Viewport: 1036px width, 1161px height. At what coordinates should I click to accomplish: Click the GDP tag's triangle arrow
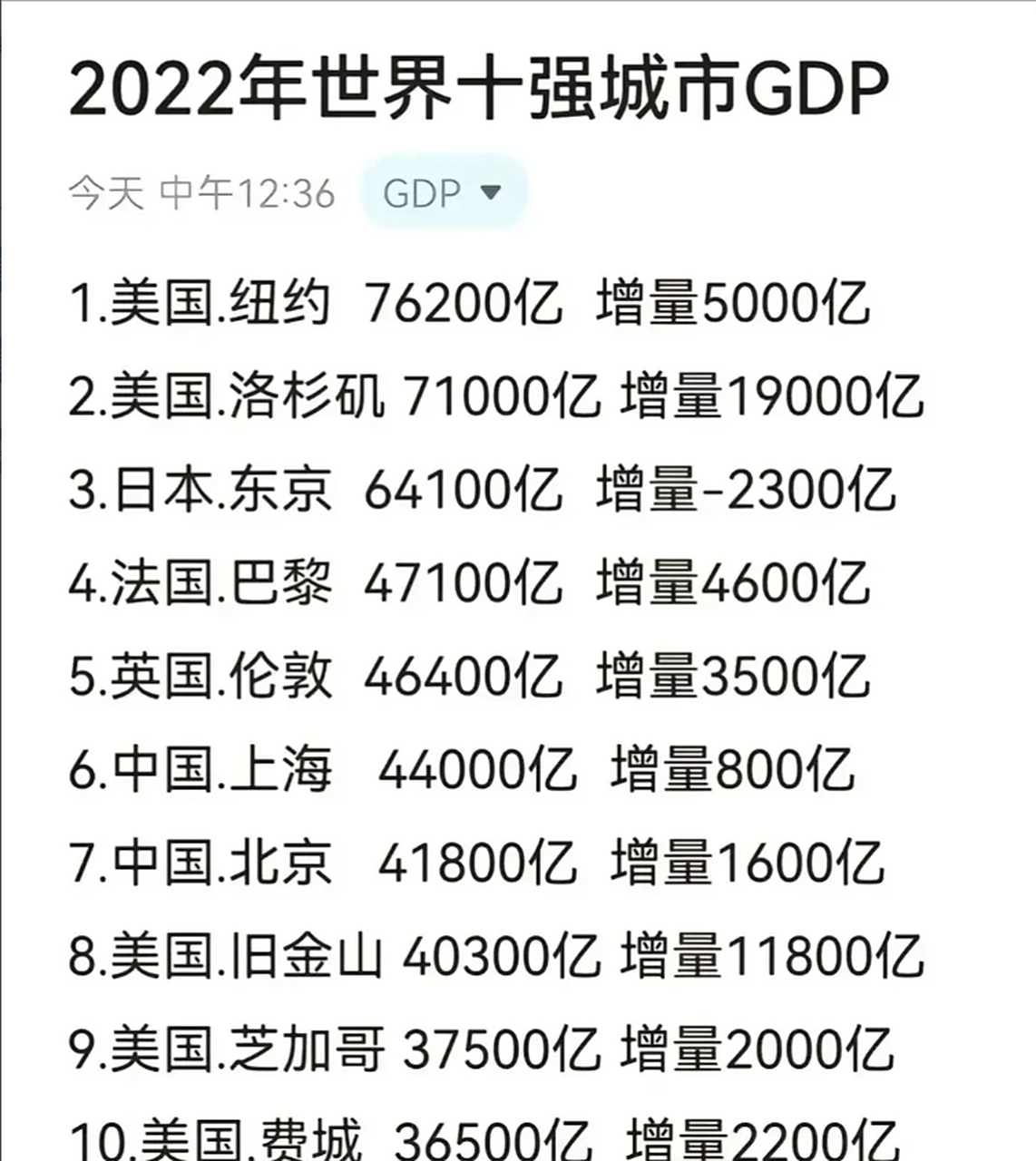[x=491, y=192]
